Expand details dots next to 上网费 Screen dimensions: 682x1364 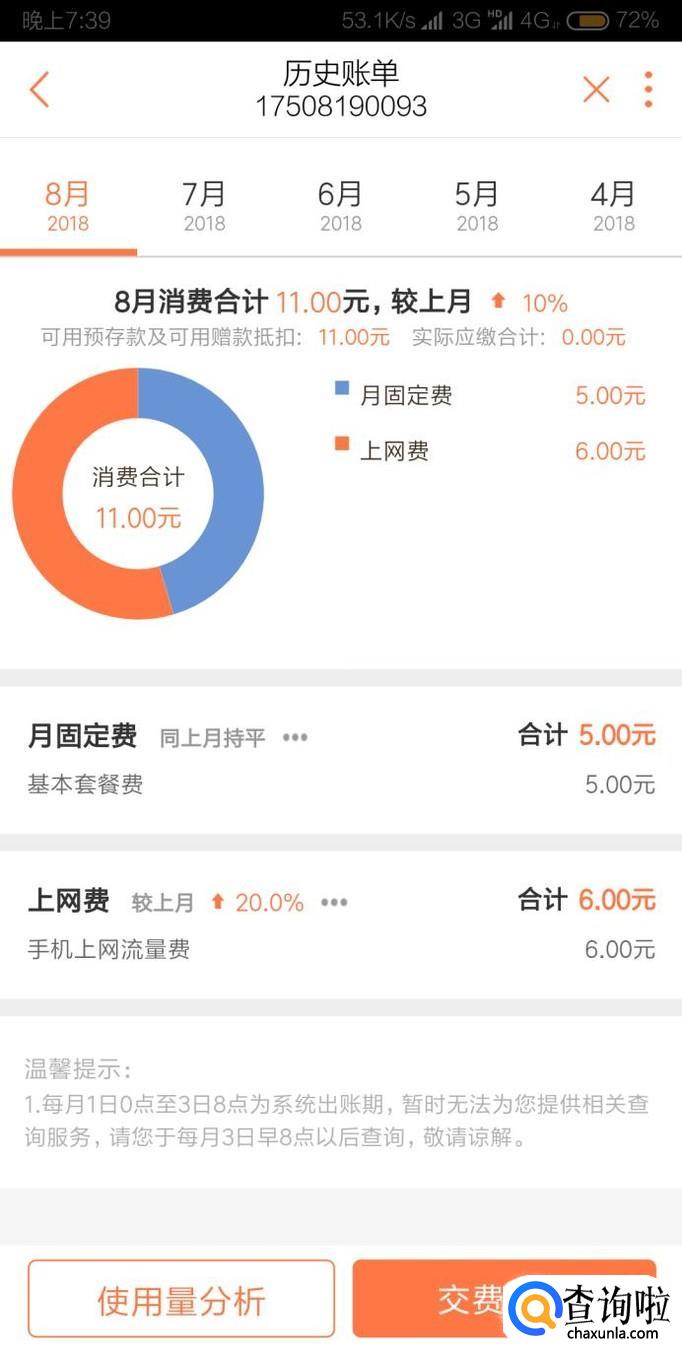334,902
